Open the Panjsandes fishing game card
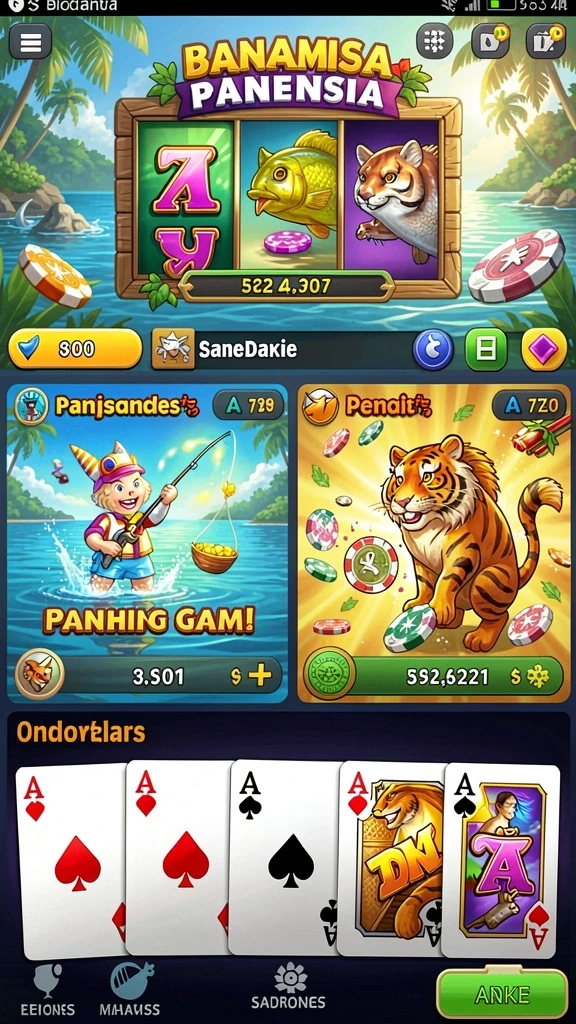The height and width of the screenshot is (1024, 576). (x=148, y=543)
